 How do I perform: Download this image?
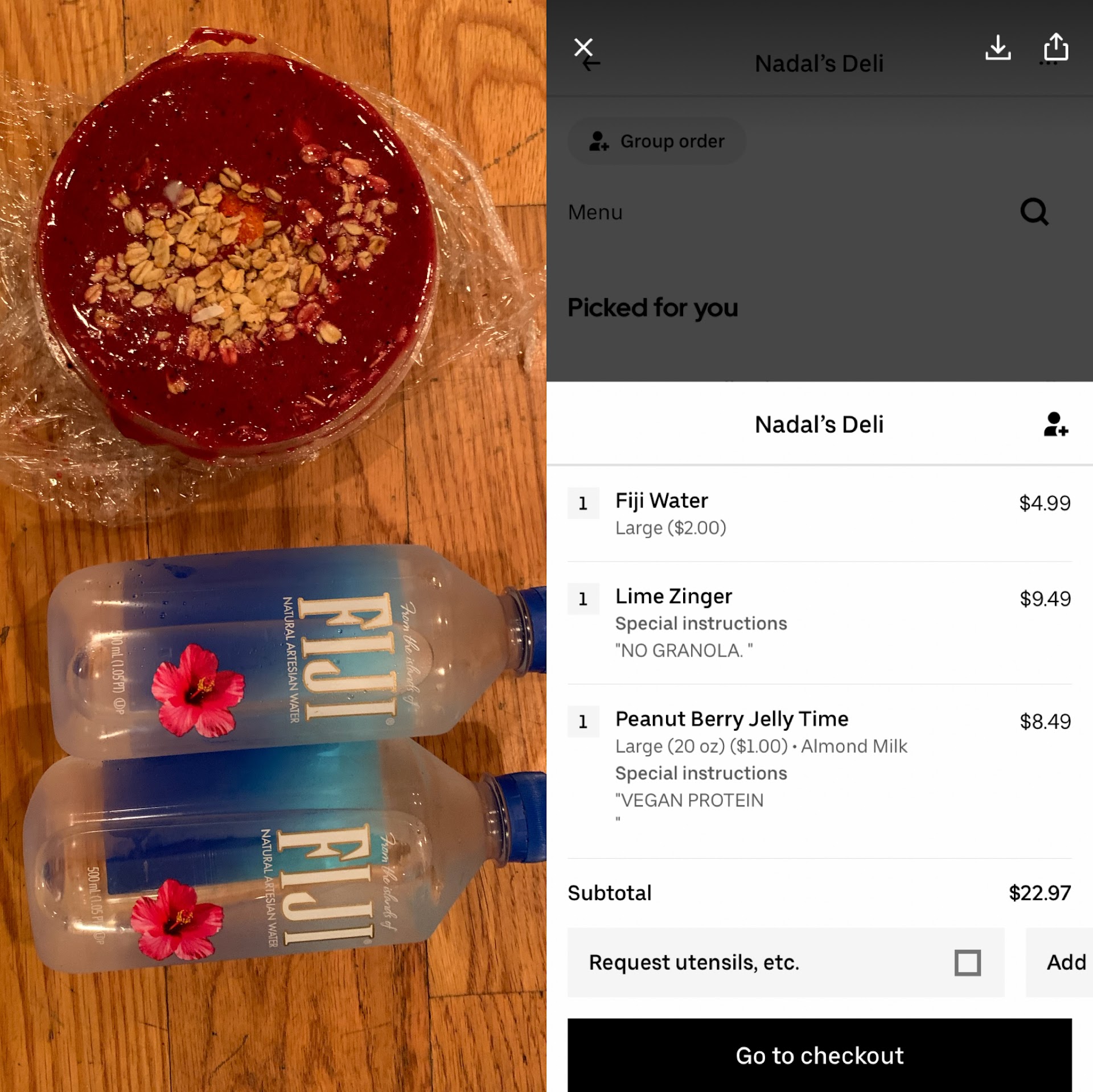click(x=998, y=47)
